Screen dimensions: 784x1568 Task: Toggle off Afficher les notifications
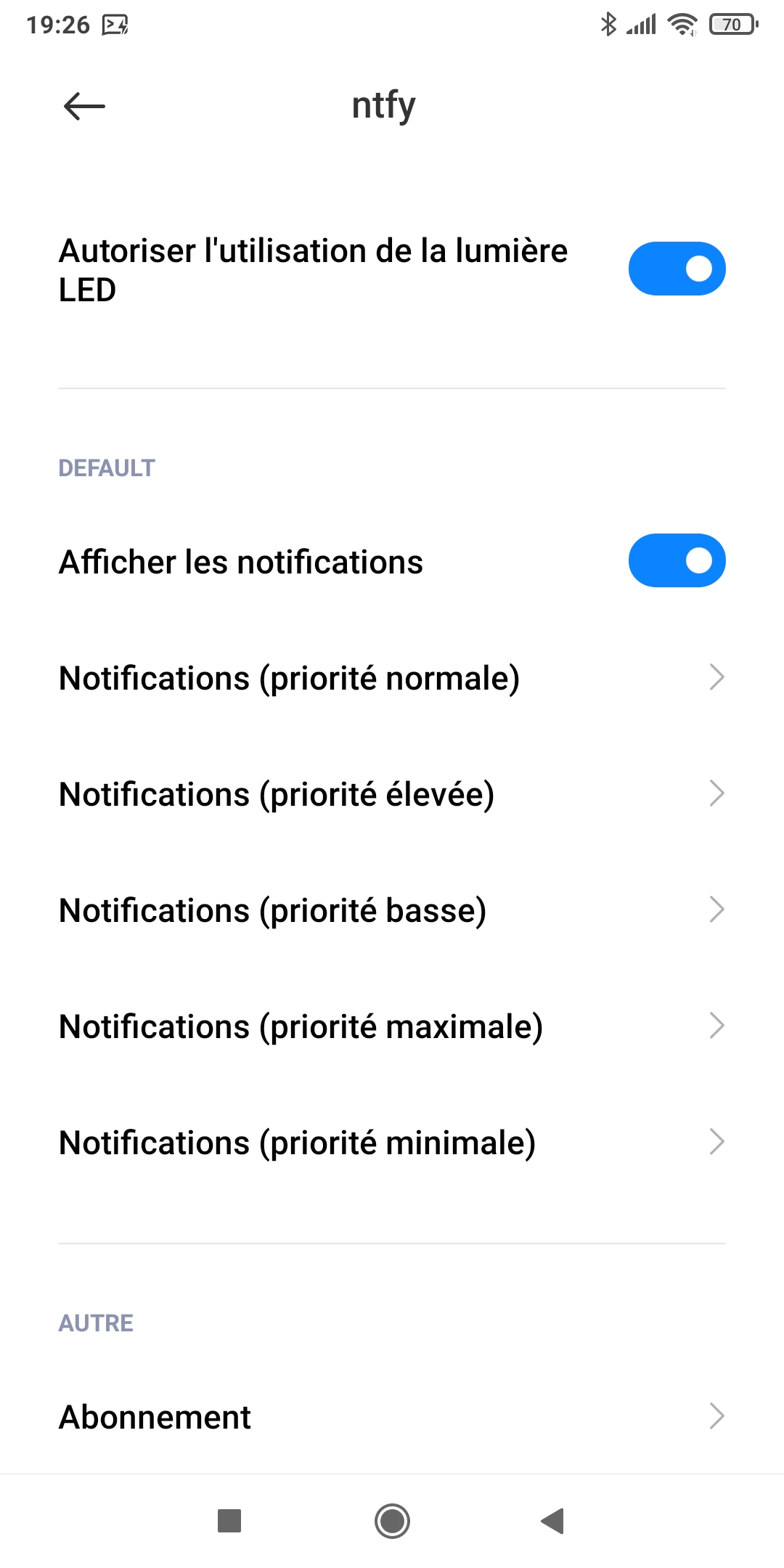[677, 560]
